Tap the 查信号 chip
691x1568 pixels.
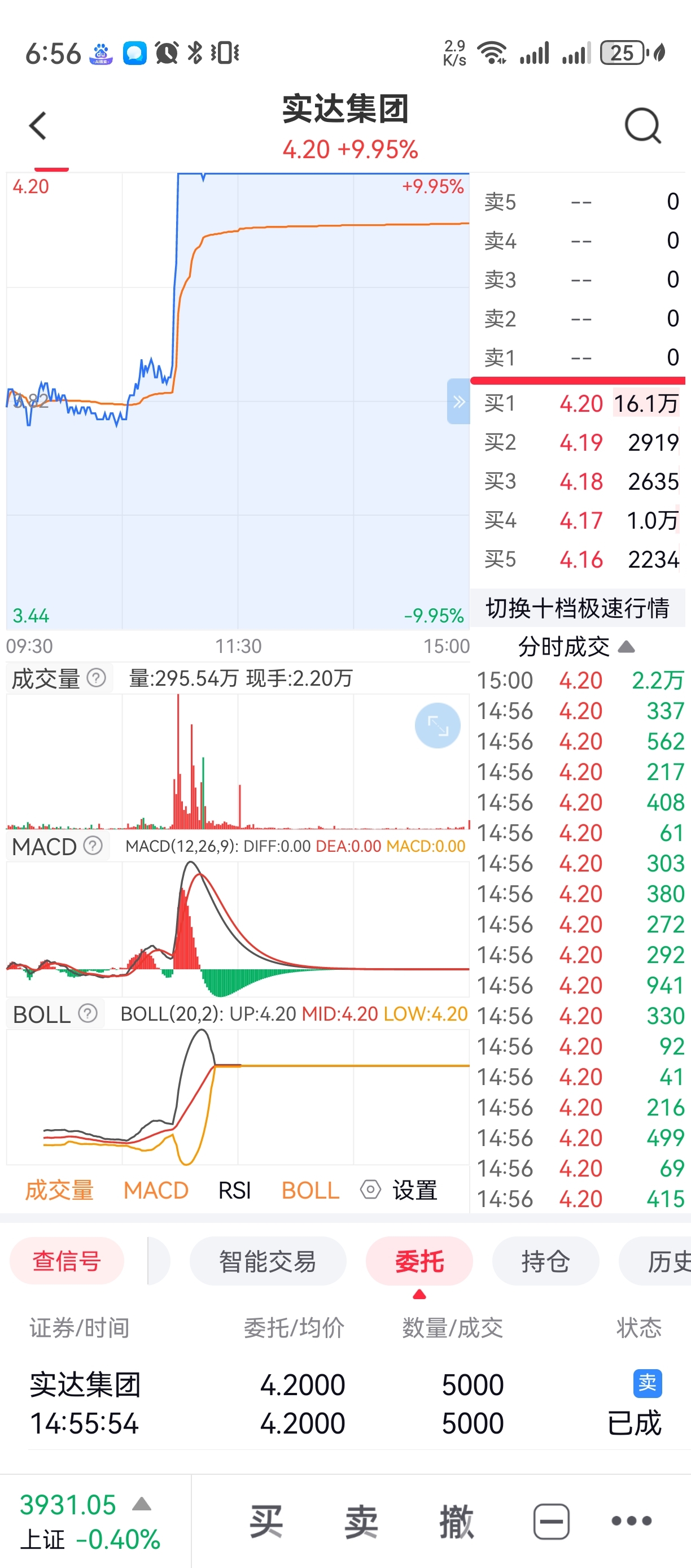(67, 1261)
